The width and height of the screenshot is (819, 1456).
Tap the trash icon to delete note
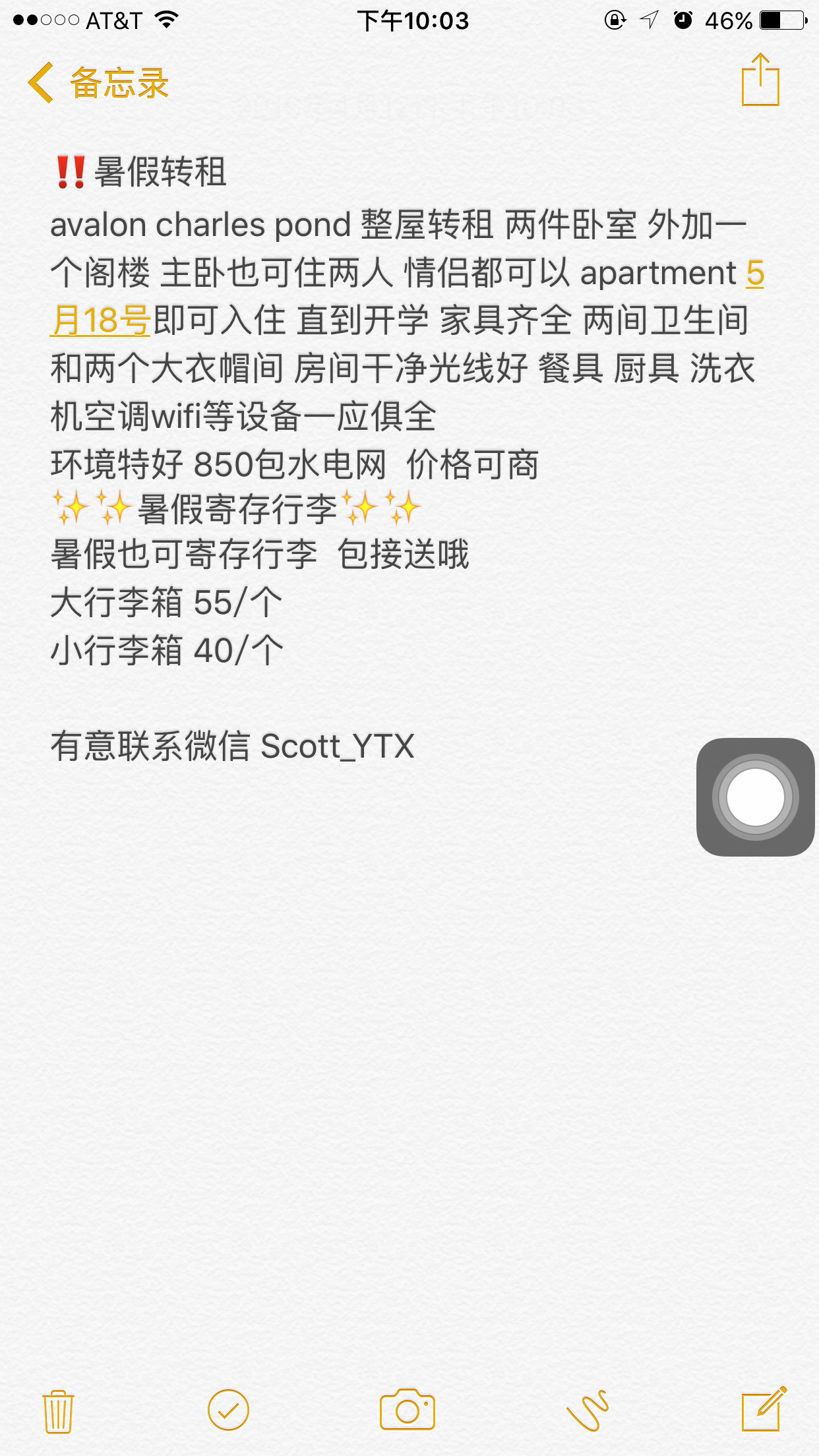click(58, 1410)
